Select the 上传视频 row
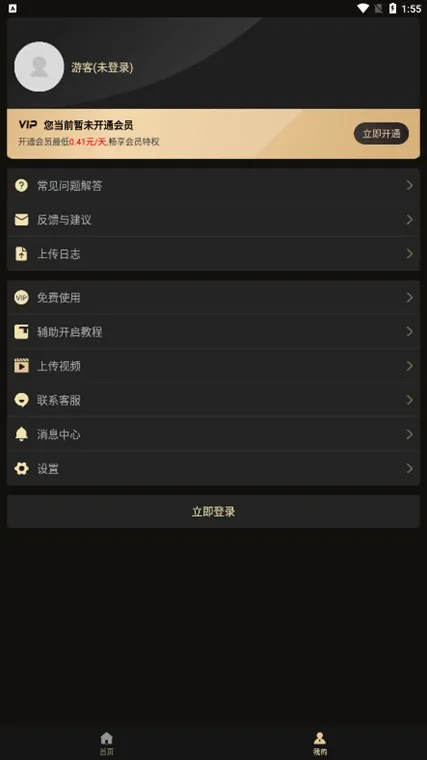 213,366
